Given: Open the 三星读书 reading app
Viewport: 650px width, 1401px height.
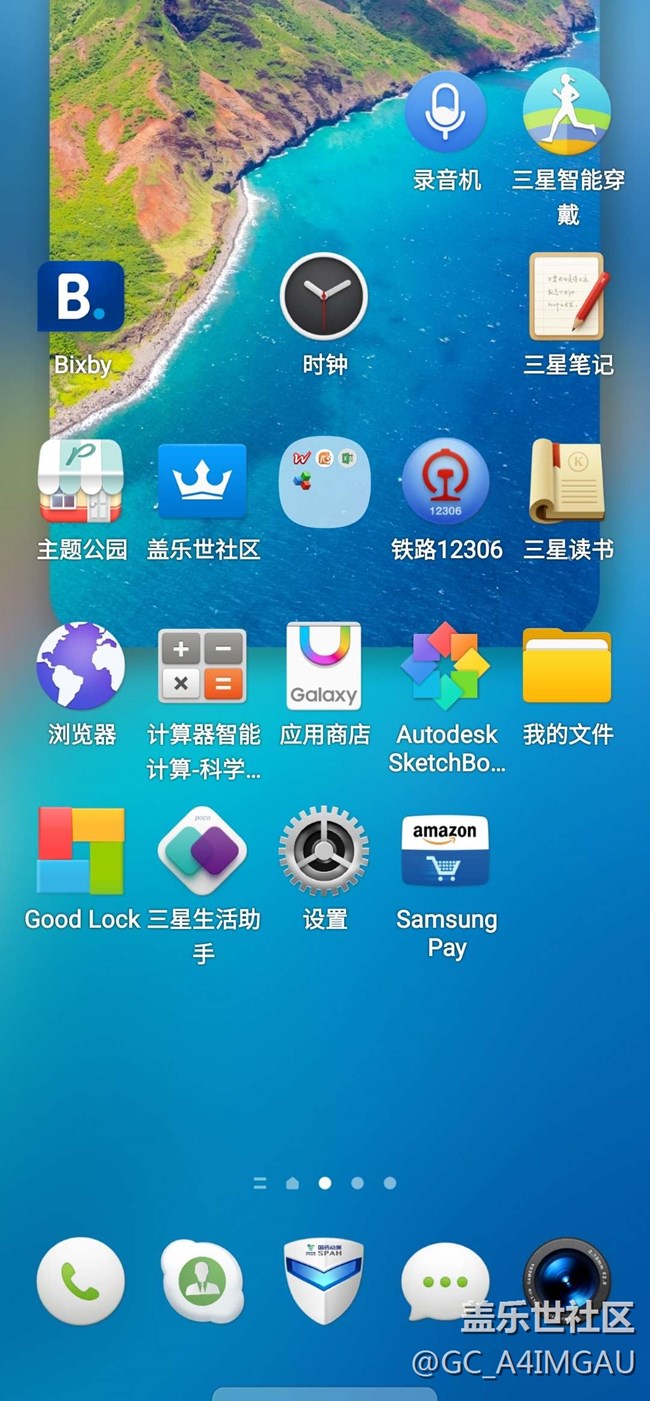Looking at the screenshot, I should pos(567,482).
